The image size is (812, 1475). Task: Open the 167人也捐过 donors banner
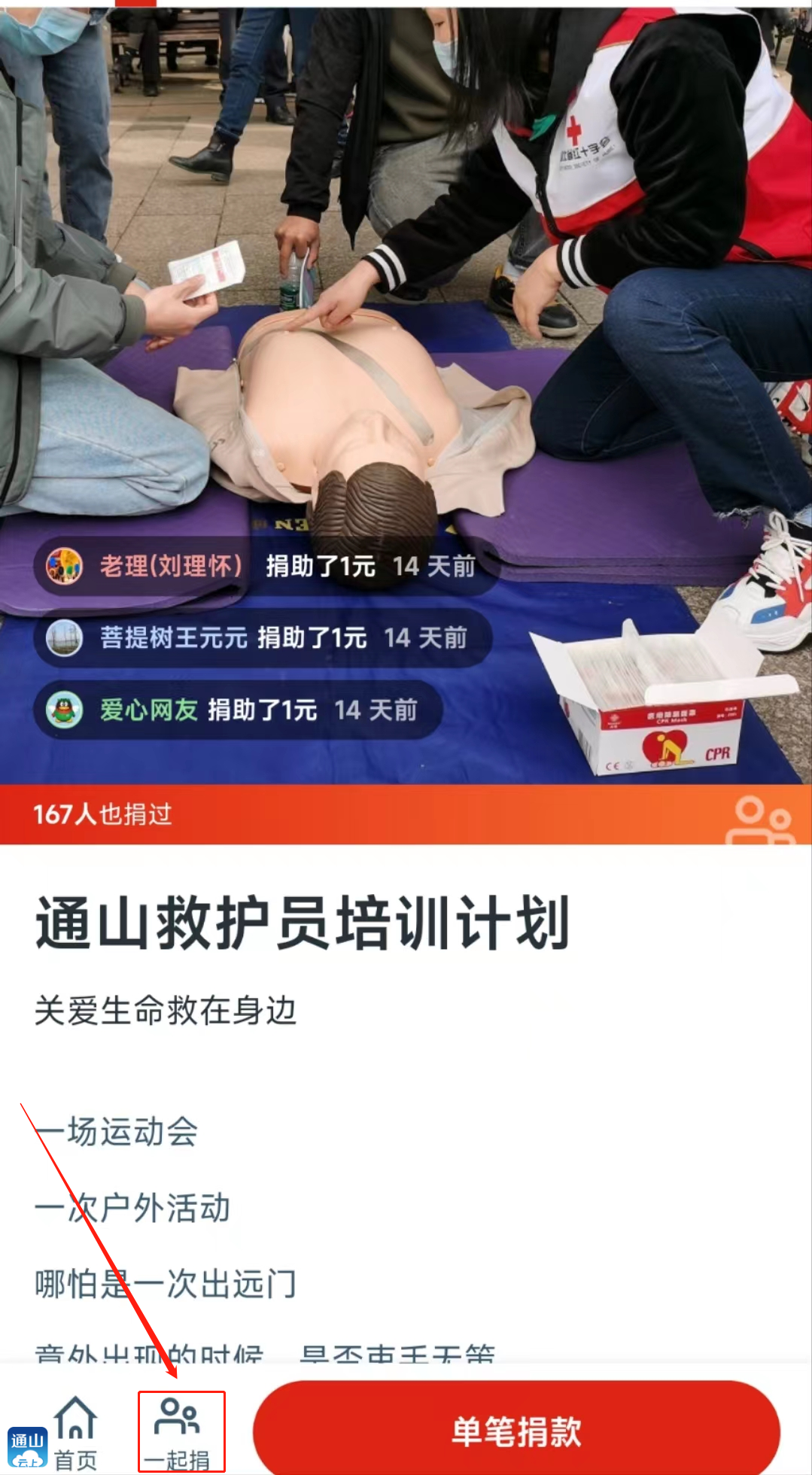pyautogui.click(x=406, y=814)
